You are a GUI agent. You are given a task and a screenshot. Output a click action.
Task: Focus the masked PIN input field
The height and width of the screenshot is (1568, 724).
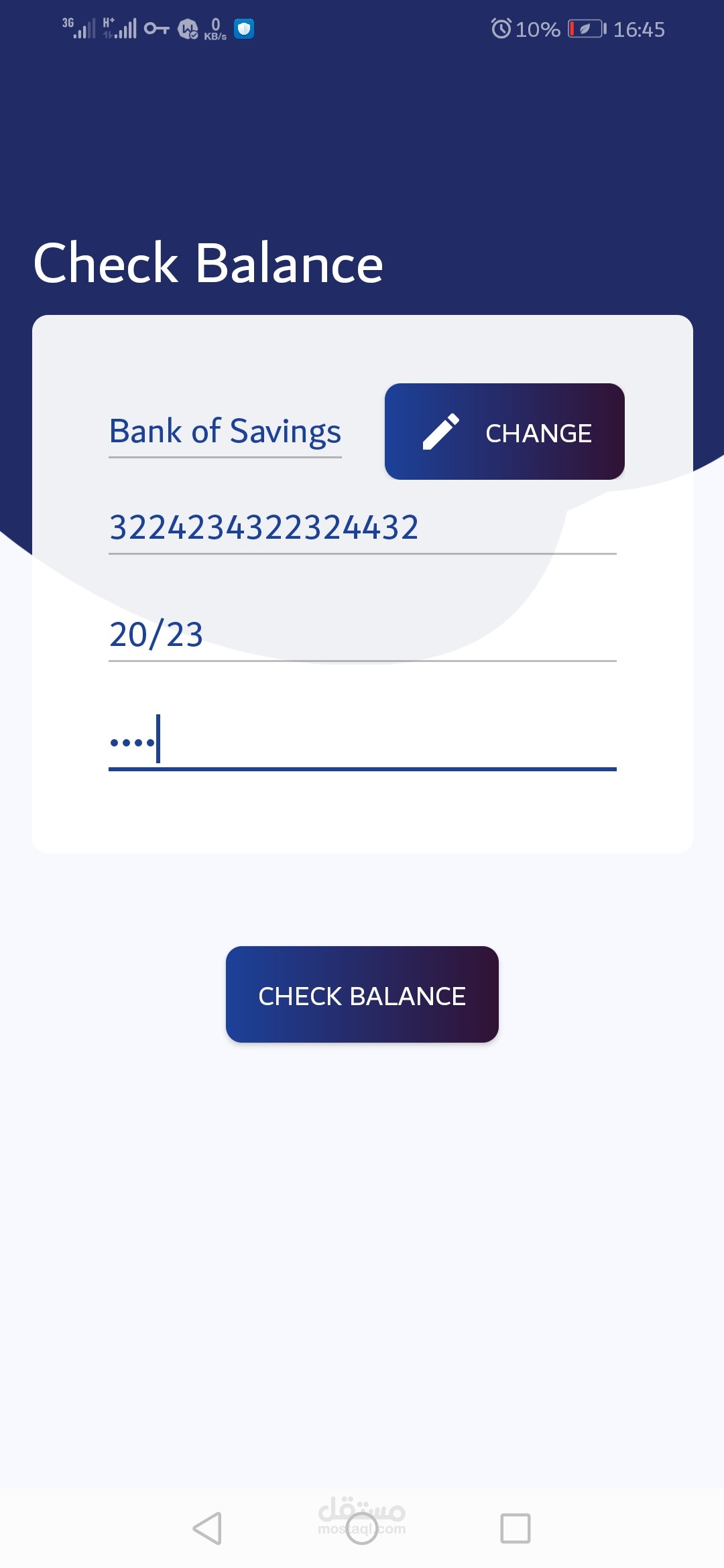pos(362,741)
